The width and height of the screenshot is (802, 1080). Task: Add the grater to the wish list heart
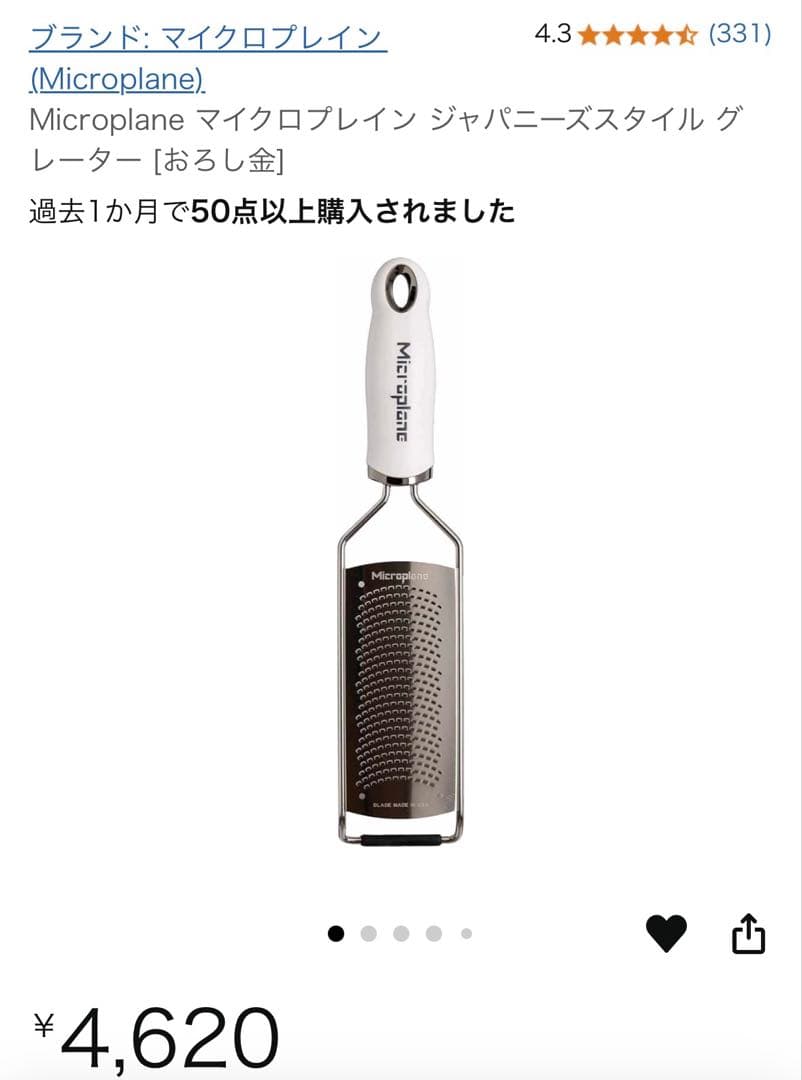pos(666,934)
